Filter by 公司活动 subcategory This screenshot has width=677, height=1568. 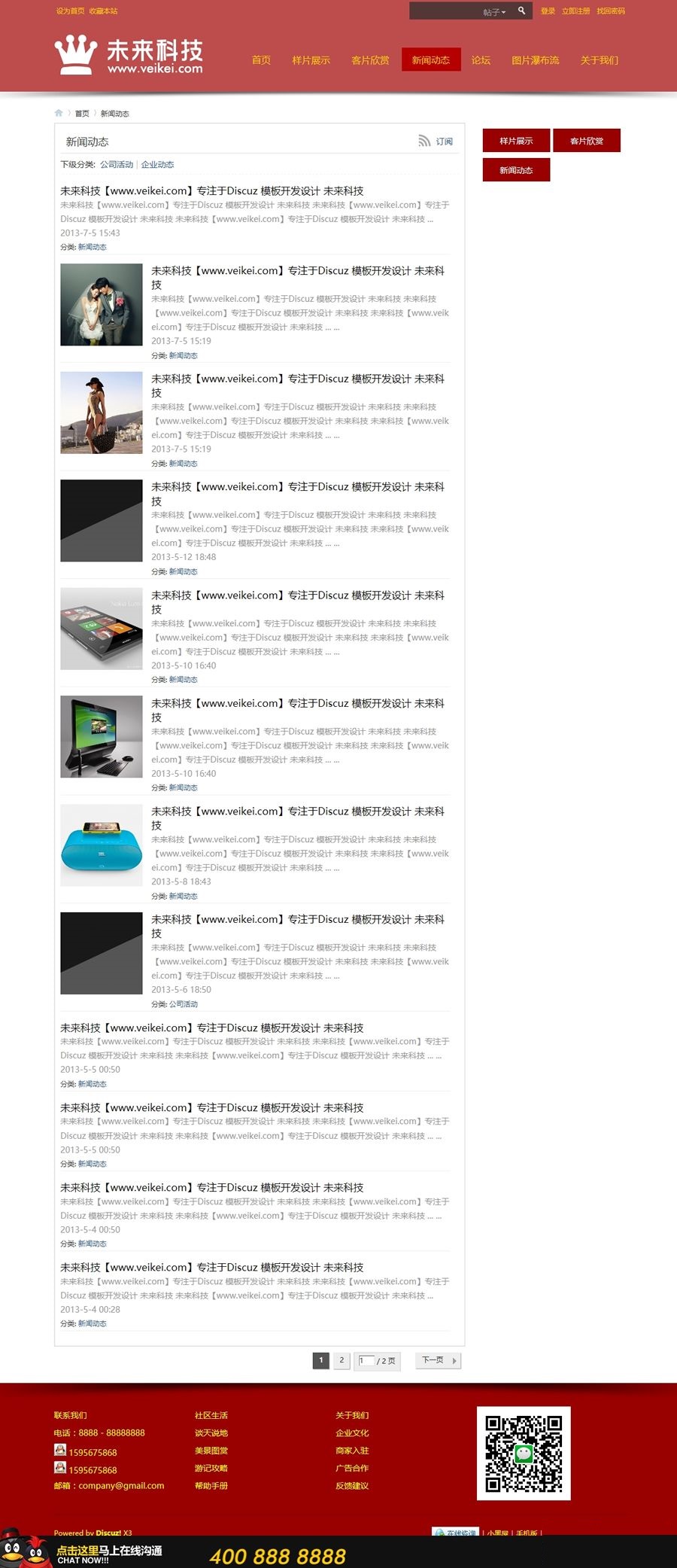pyautogui.click(x=117, y=164)
